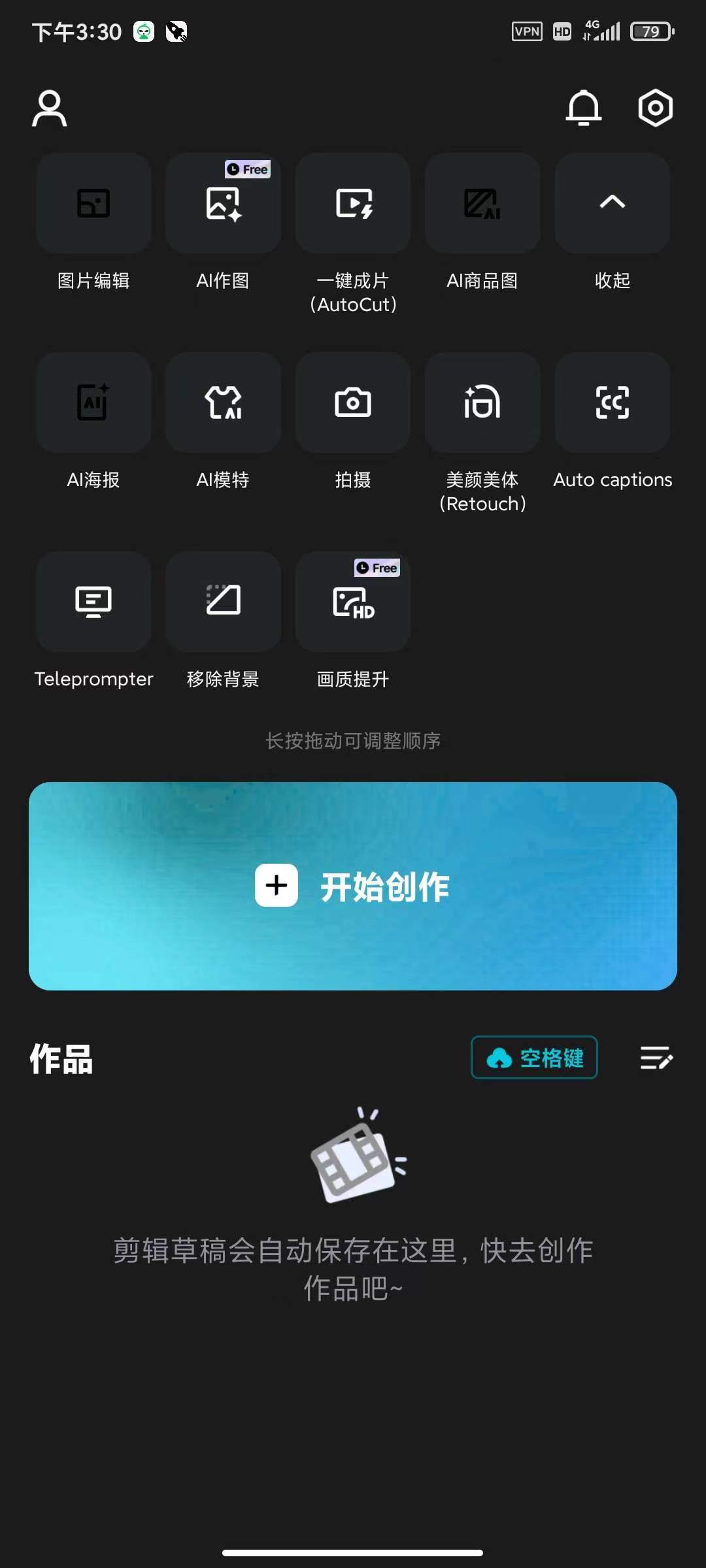Screen dimensions: 706x1568
Task: Open Auto captions tool
Action: click(x=612, y=403)
